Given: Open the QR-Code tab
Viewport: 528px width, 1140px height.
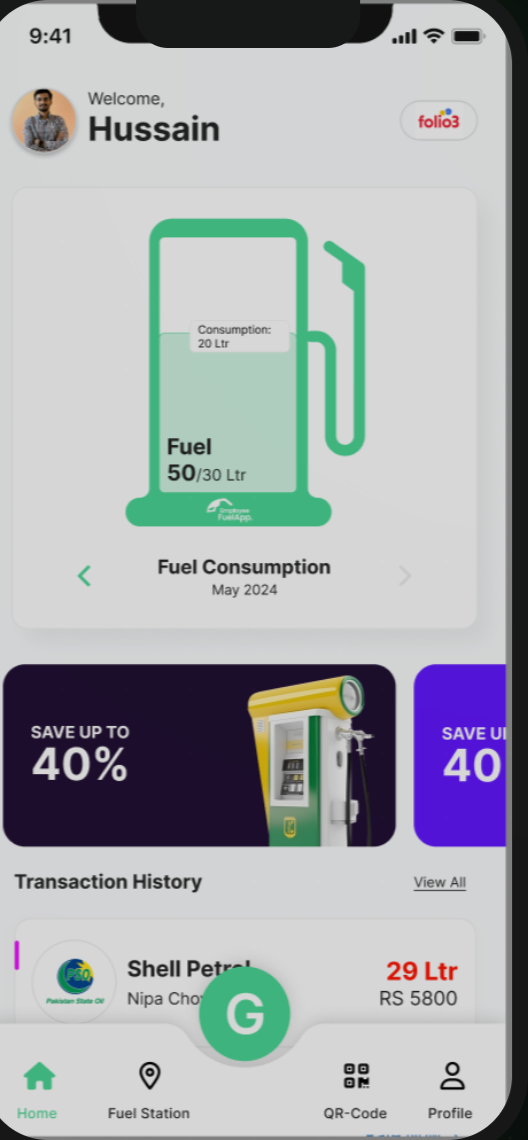Looking at the screenshot, I should 356,1091.
